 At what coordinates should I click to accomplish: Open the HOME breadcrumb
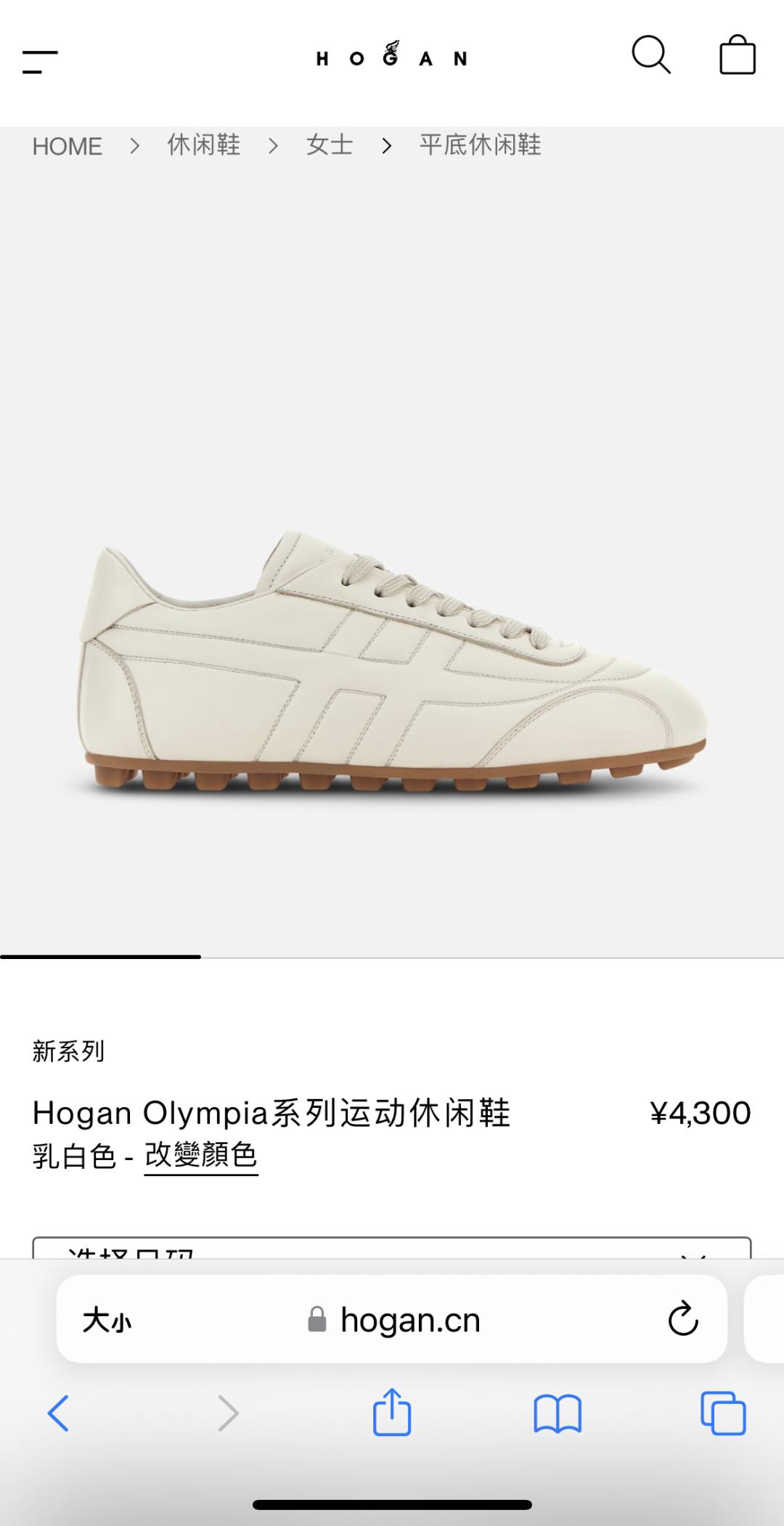(67, 146)
